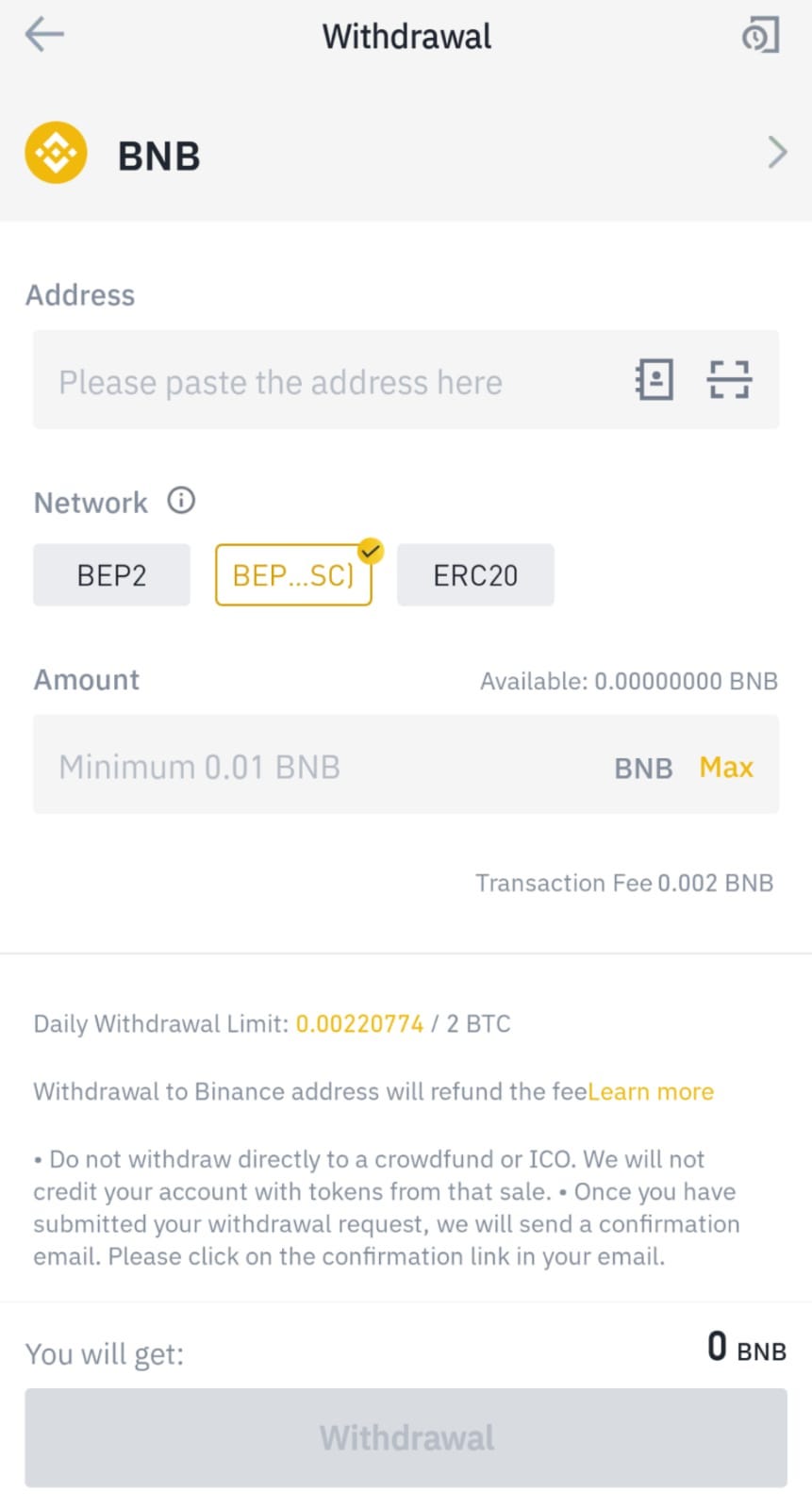Select the ERC20 network
Screen dimensions: 812x1509
coord(475,575)
